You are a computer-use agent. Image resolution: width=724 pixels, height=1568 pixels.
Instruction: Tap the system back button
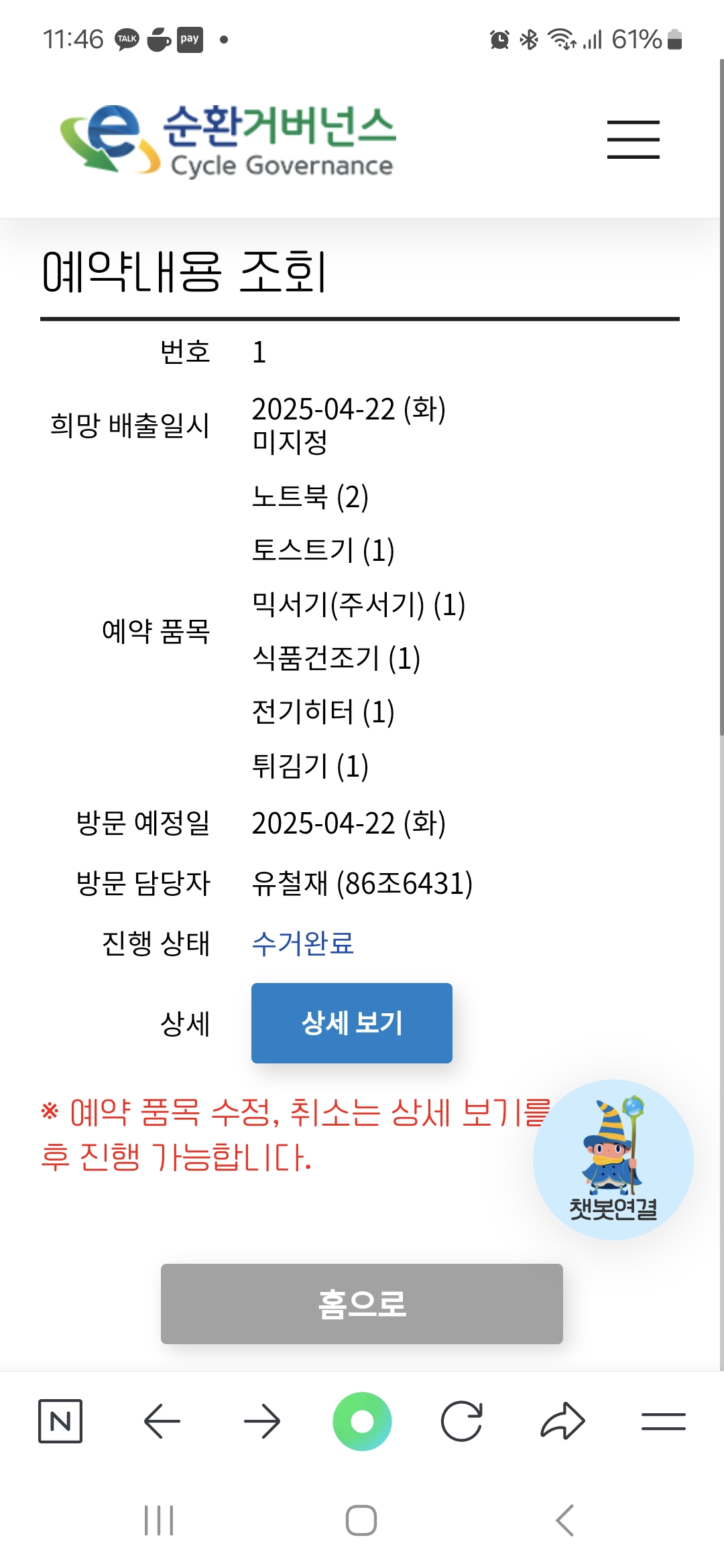565,1520
